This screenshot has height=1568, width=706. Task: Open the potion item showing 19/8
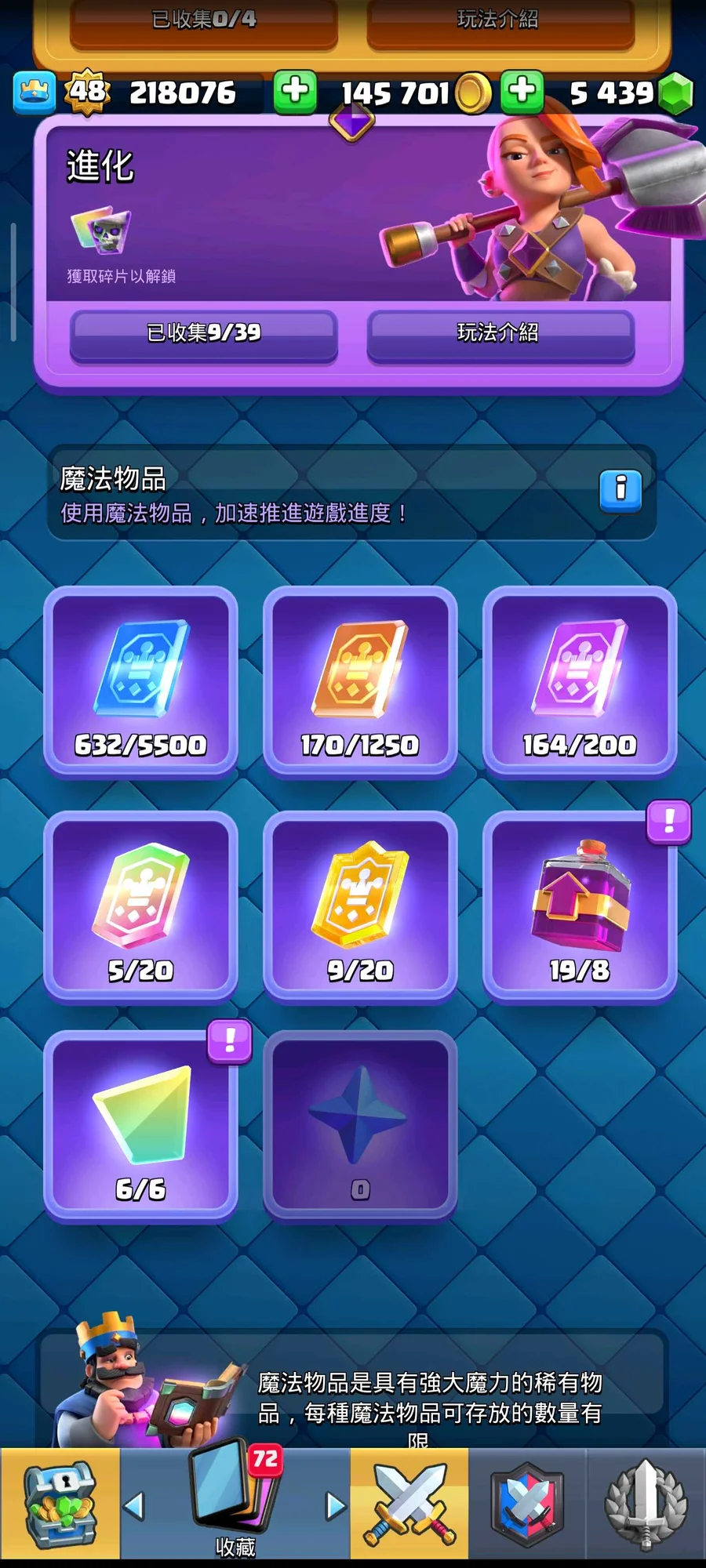click(580, 907)
